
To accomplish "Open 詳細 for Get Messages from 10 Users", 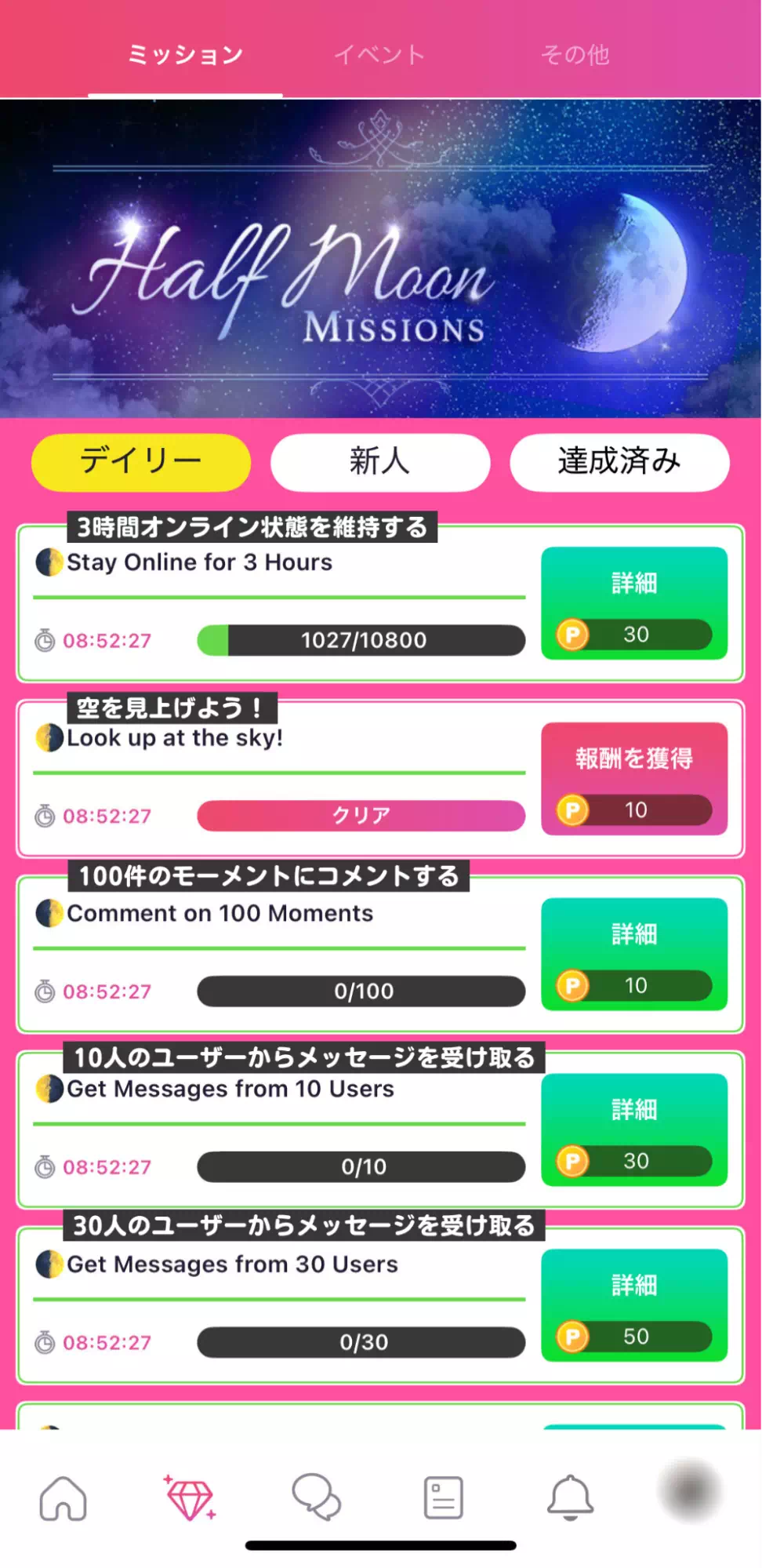I will tap(633, 1110).
